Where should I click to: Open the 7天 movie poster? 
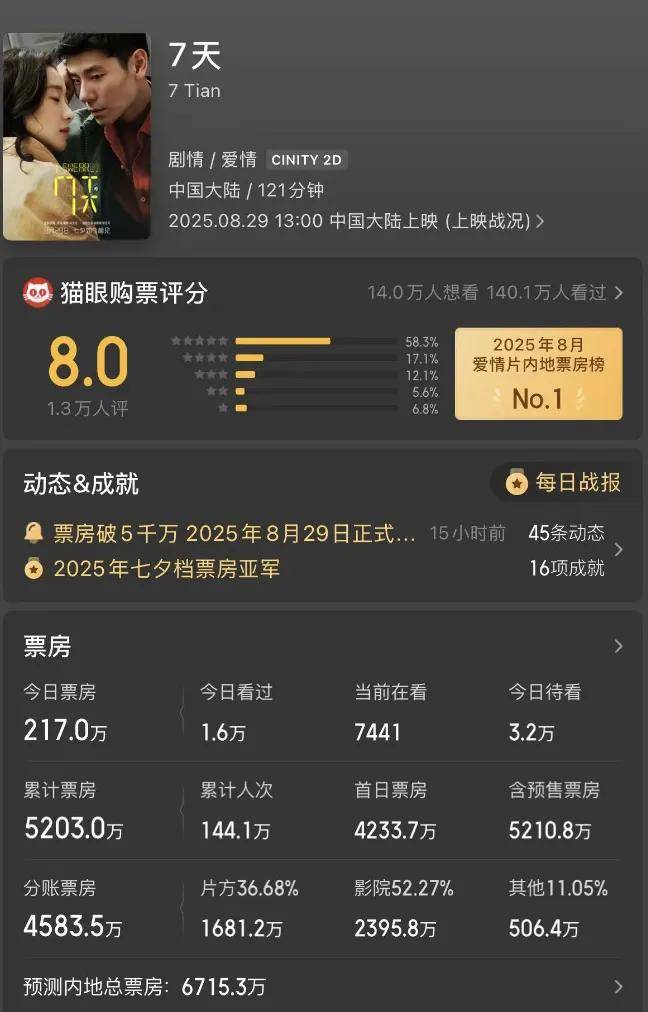pos(76,136)
